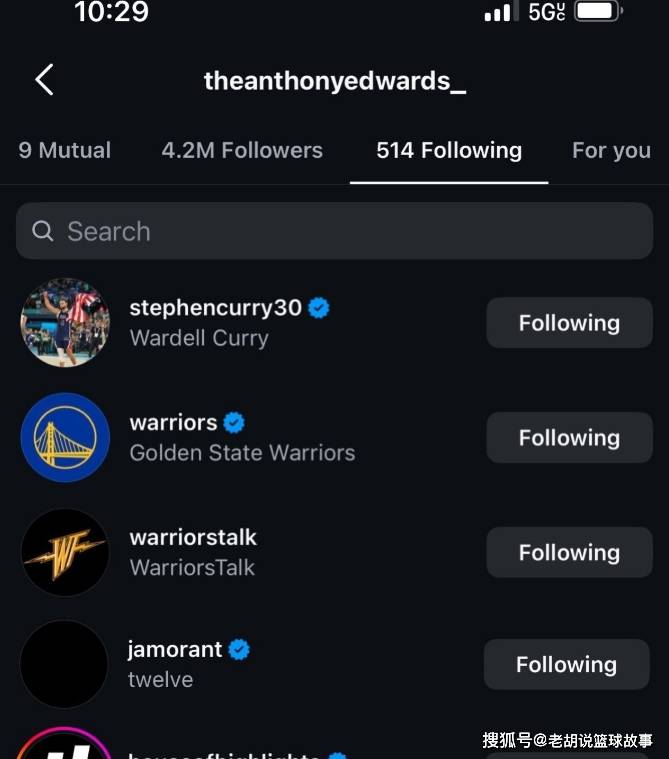The height and width of the screenshot is (759, 669).
Task: Open the jamorant profile
Action: tap(175, 650)
